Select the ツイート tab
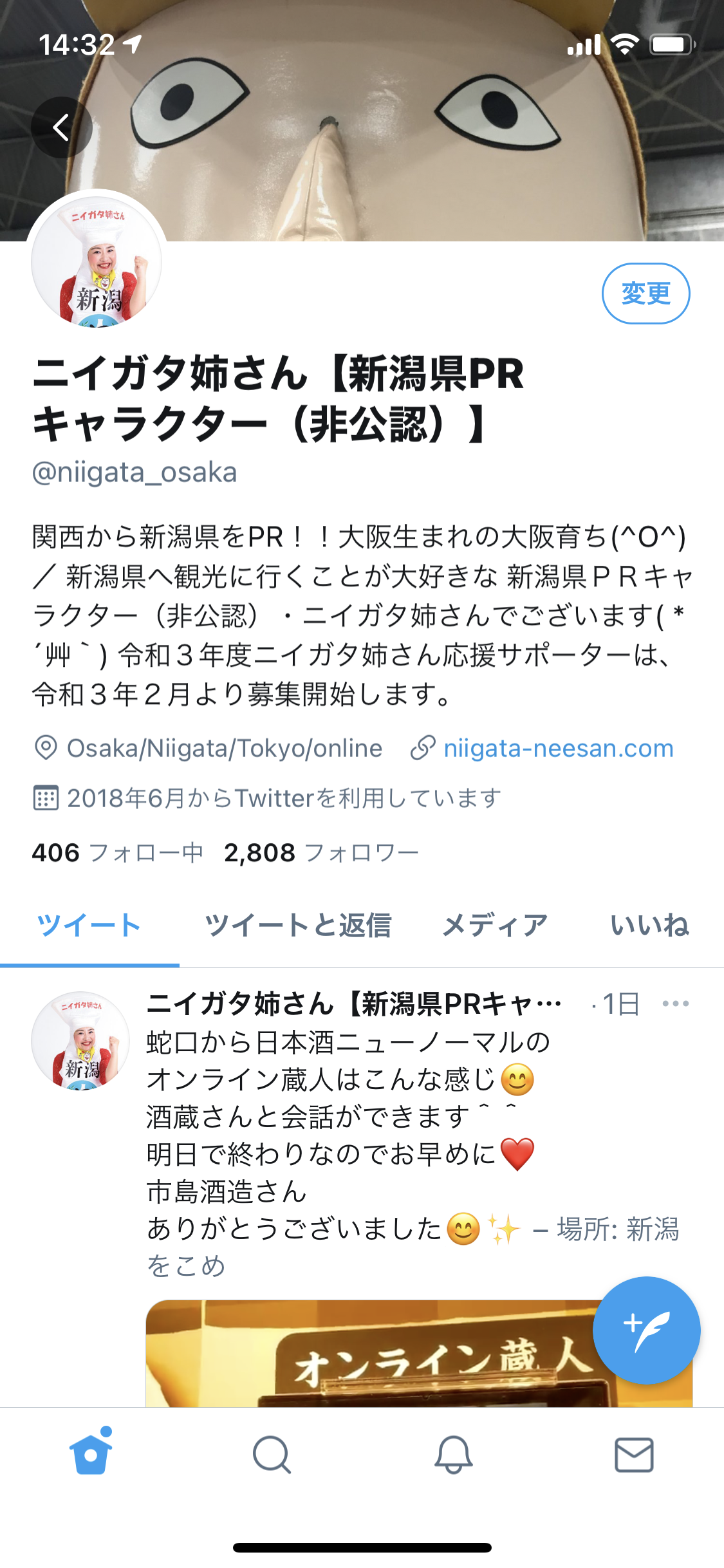724x1568 pixels. tap(89, 926)
